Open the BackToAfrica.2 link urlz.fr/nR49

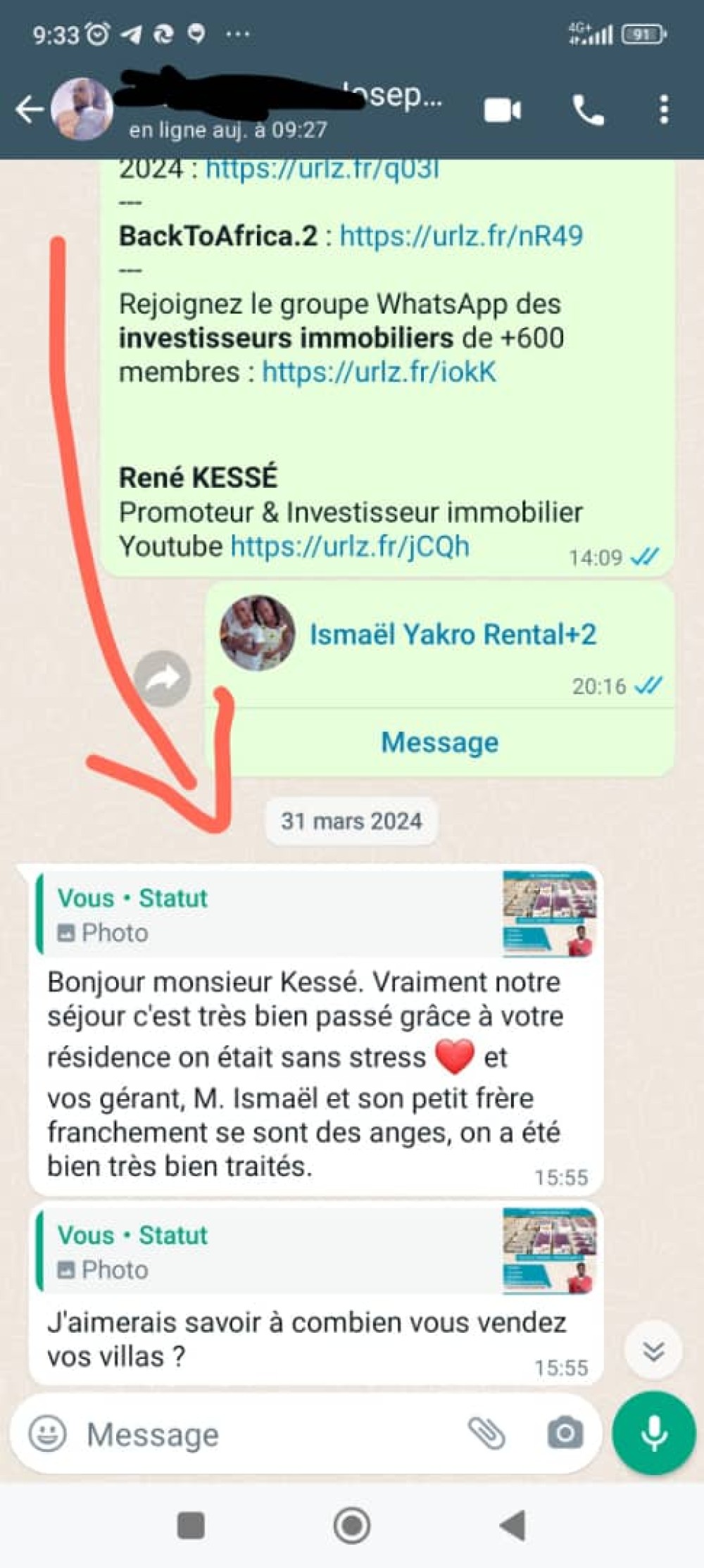pyautogui.click(x=461, y=236)
